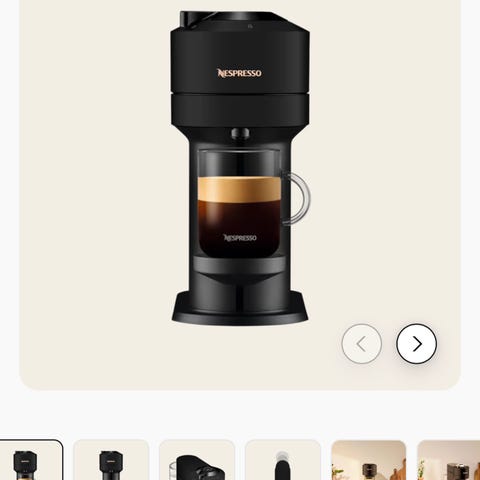Select the first highlighted front-view thumbnail
The width and height of the screenshot is (480, 480).
pyautogui.click(x=31, y=460)
